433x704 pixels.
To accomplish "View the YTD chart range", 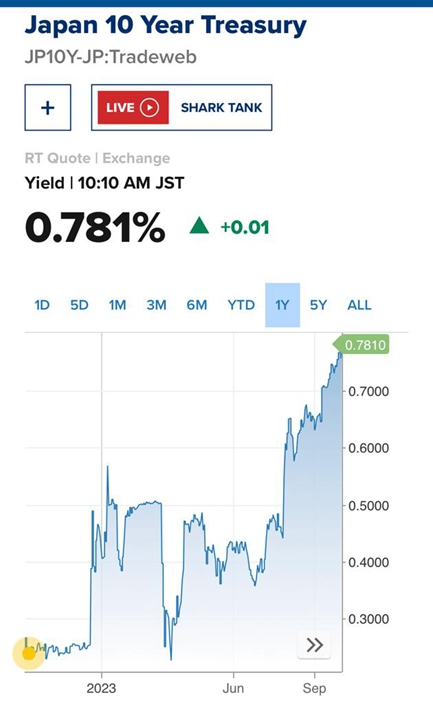I will coord(241,305).
